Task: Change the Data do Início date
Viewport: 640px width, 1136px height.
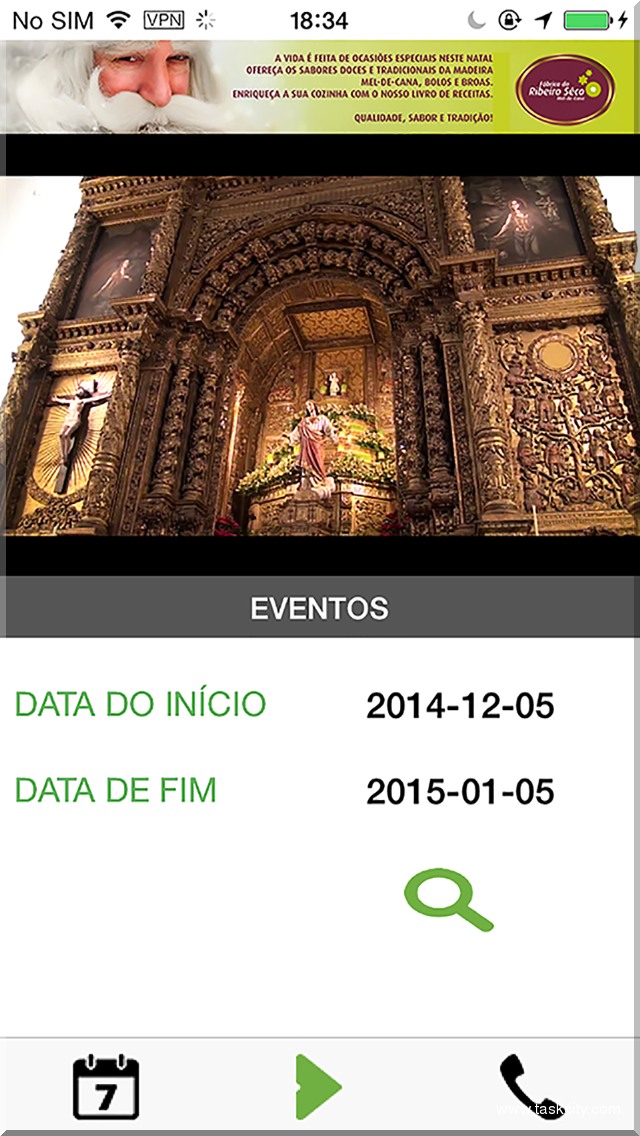Action: coord(459,705)
